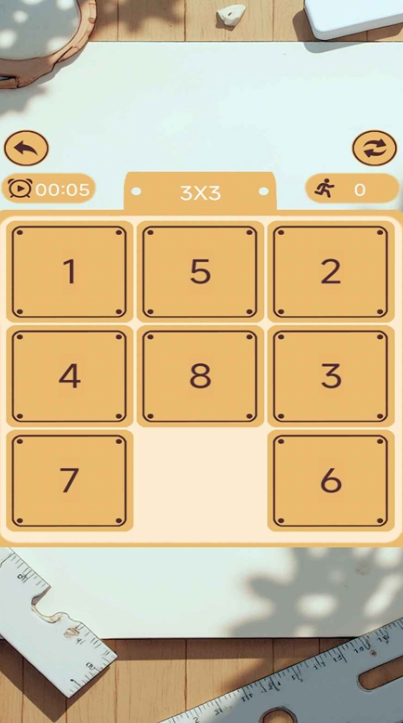Tap tile number 2

click(331, 272)
